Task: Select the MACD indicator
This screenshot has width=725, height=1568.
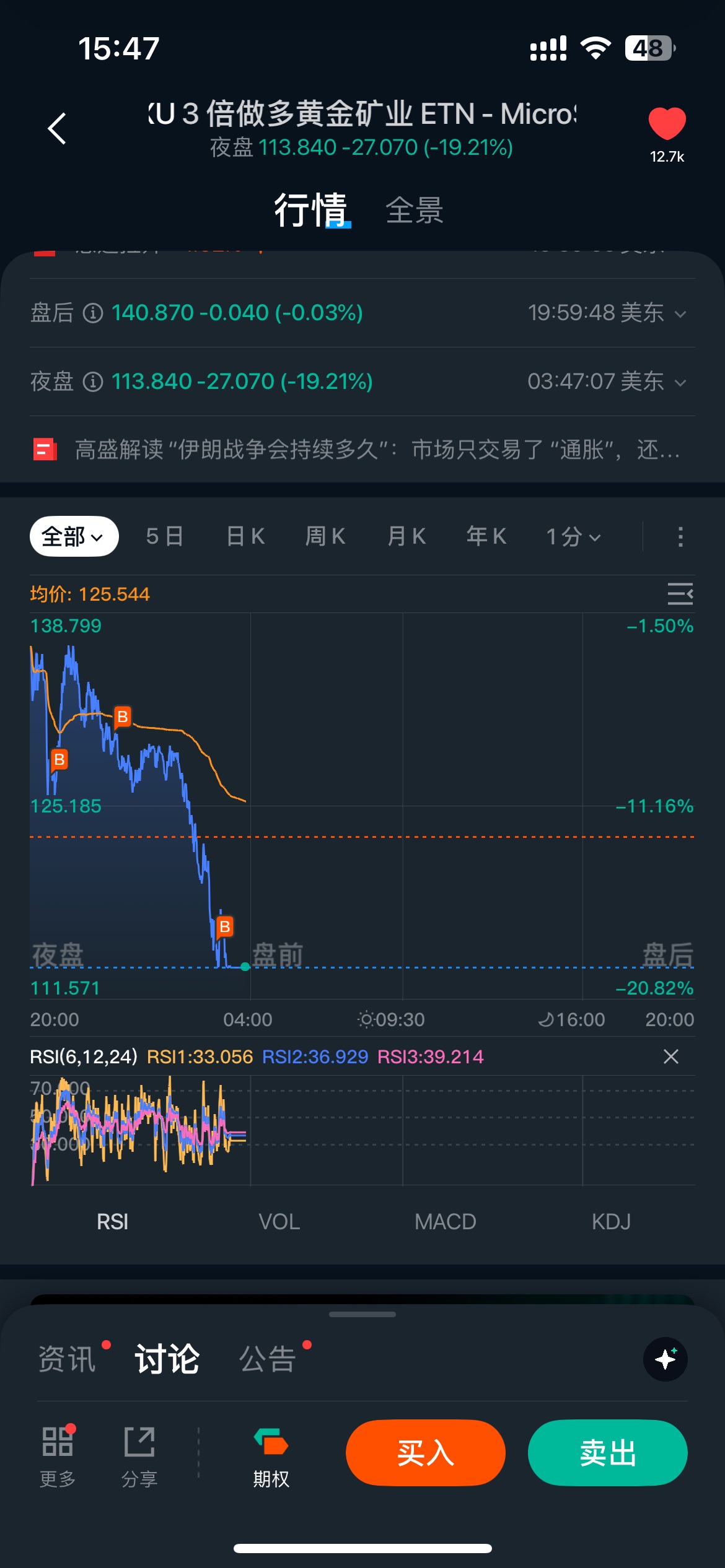Action: point(445,1222)
